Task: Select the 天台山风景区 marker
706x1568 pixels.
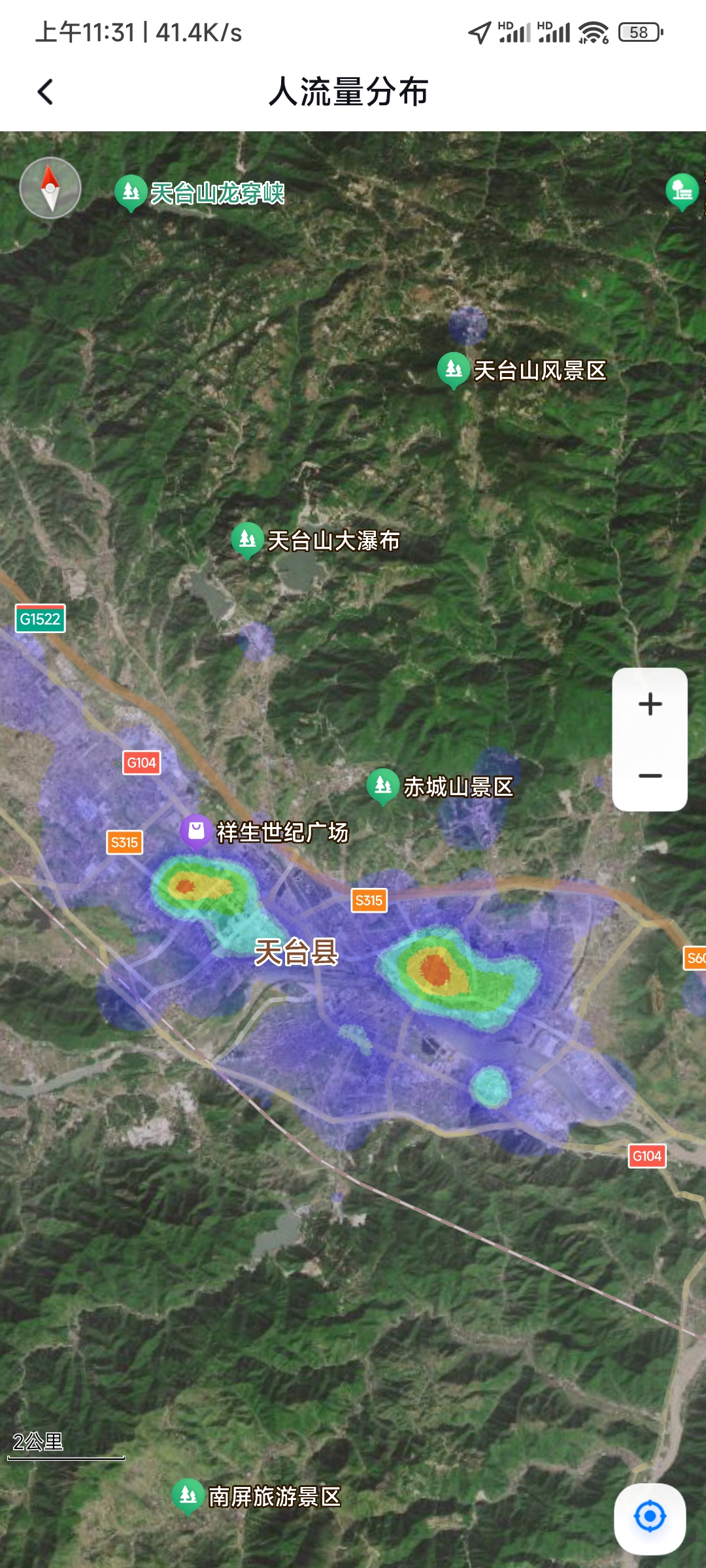Action: coord(454,369)
